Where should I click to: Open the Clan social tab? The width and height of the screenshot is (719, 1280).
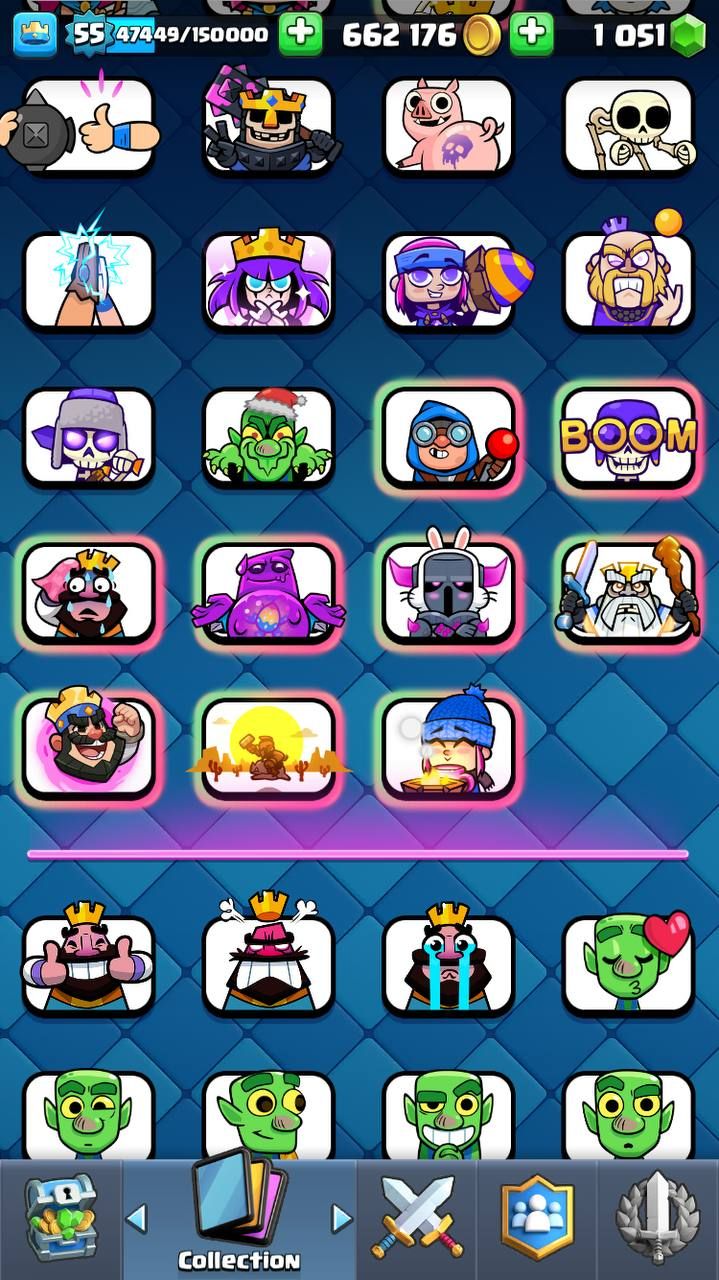538,1218
